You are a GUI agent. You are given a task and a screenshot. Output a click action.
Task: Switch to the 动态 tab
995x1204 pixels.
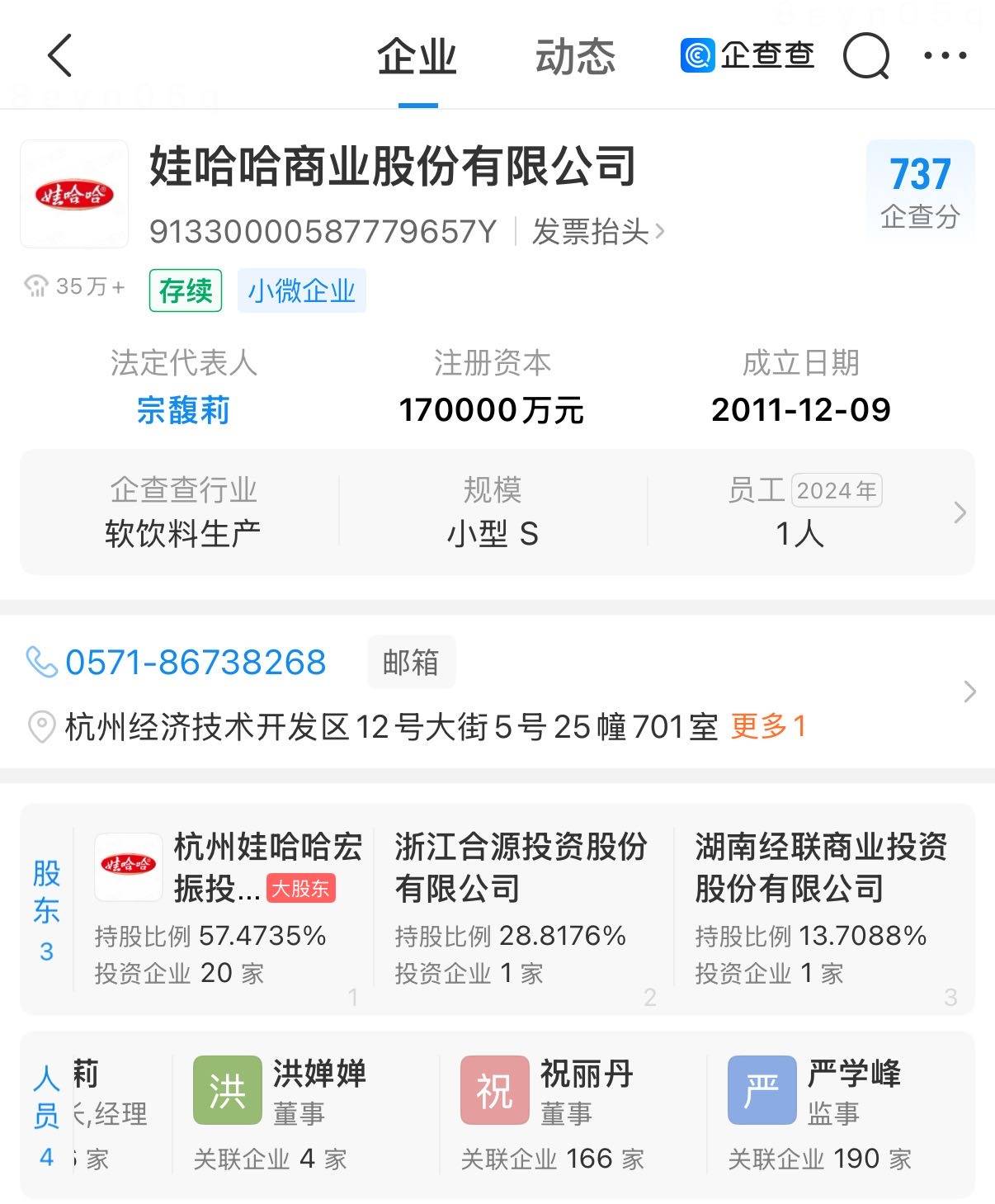coord(575,56)
